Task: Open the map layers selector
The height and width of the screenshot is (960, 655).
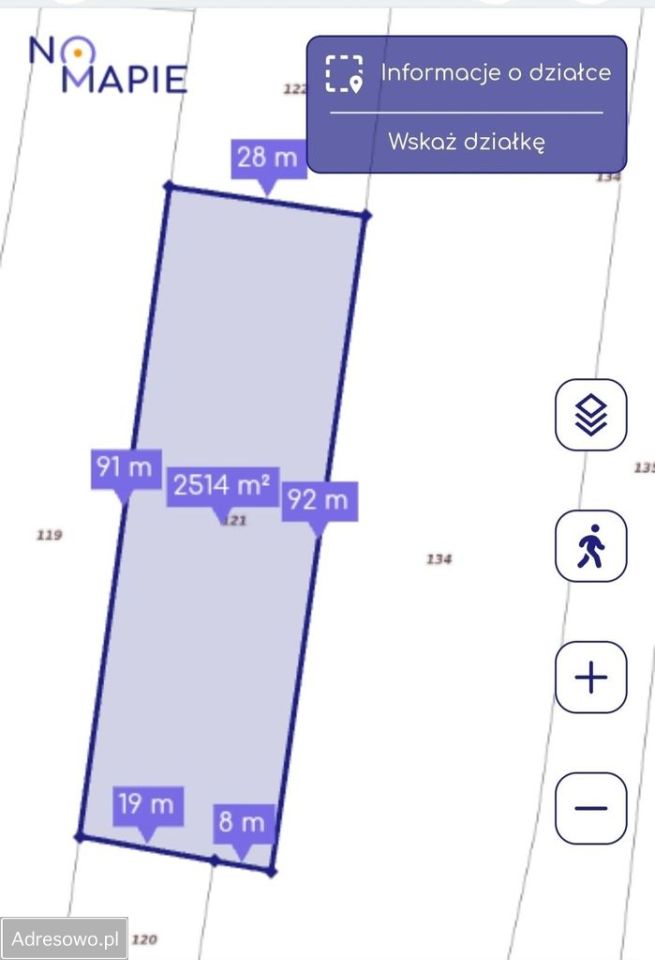Action: click(x=591, y=415)
